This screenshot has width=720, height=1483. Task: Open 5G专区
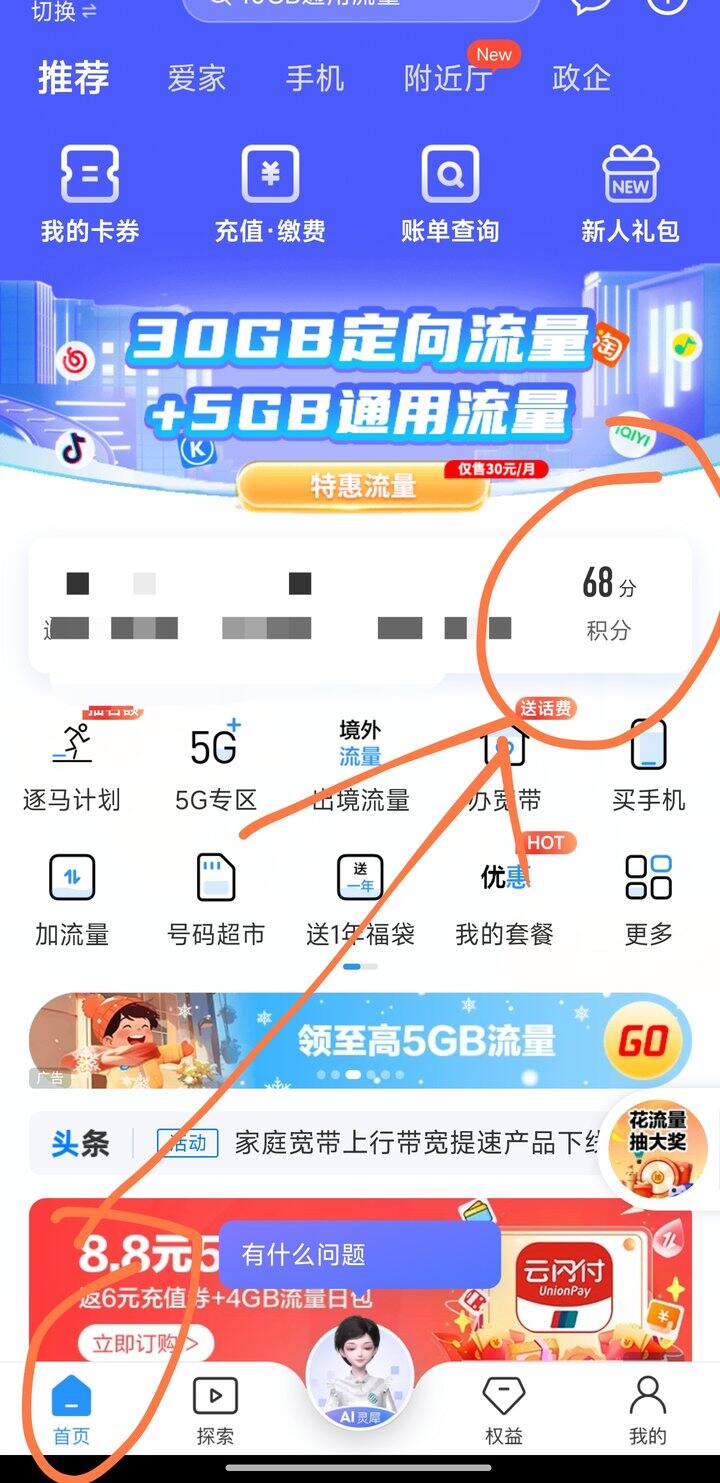(x=216, y=766)
